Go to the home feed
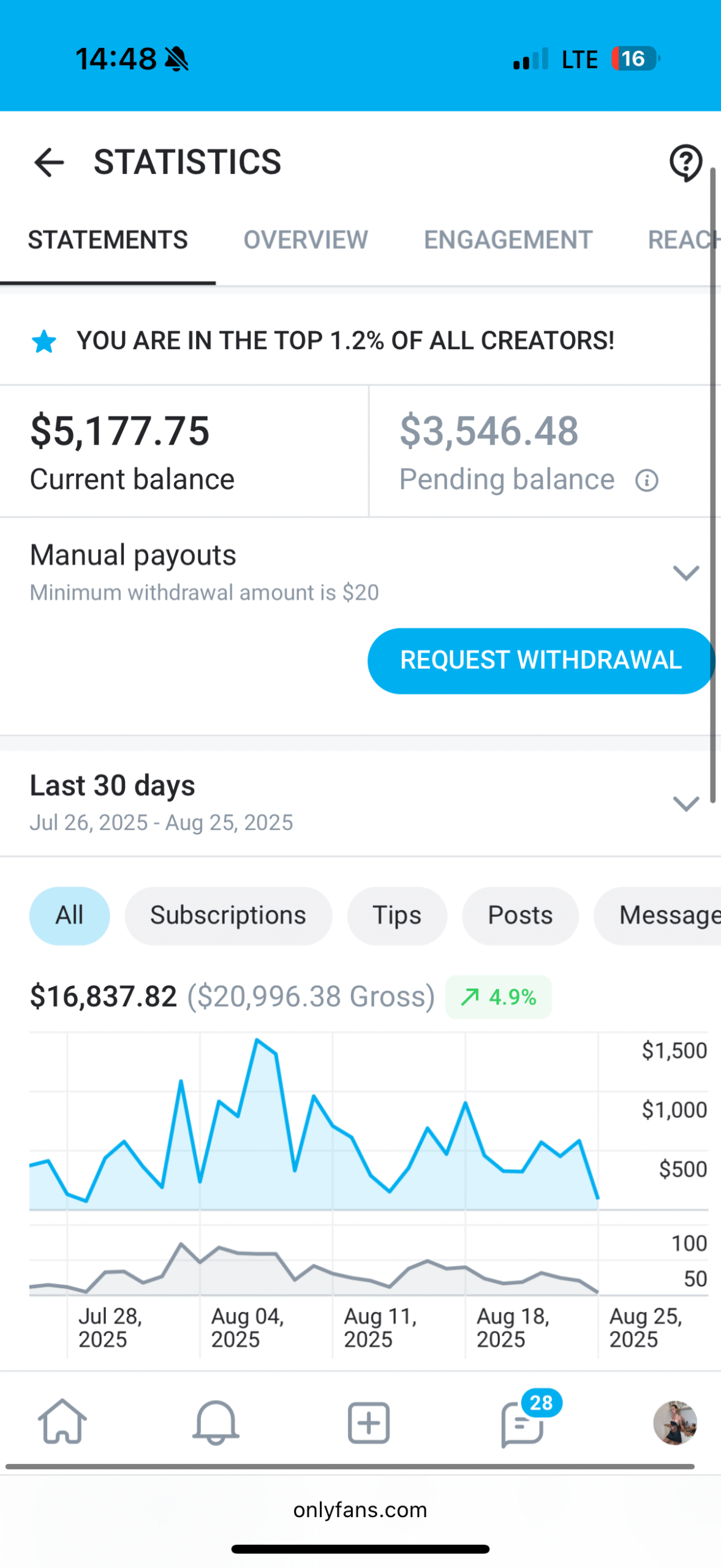Viewport: 721px width, 1568px height. coord(62,1422)
